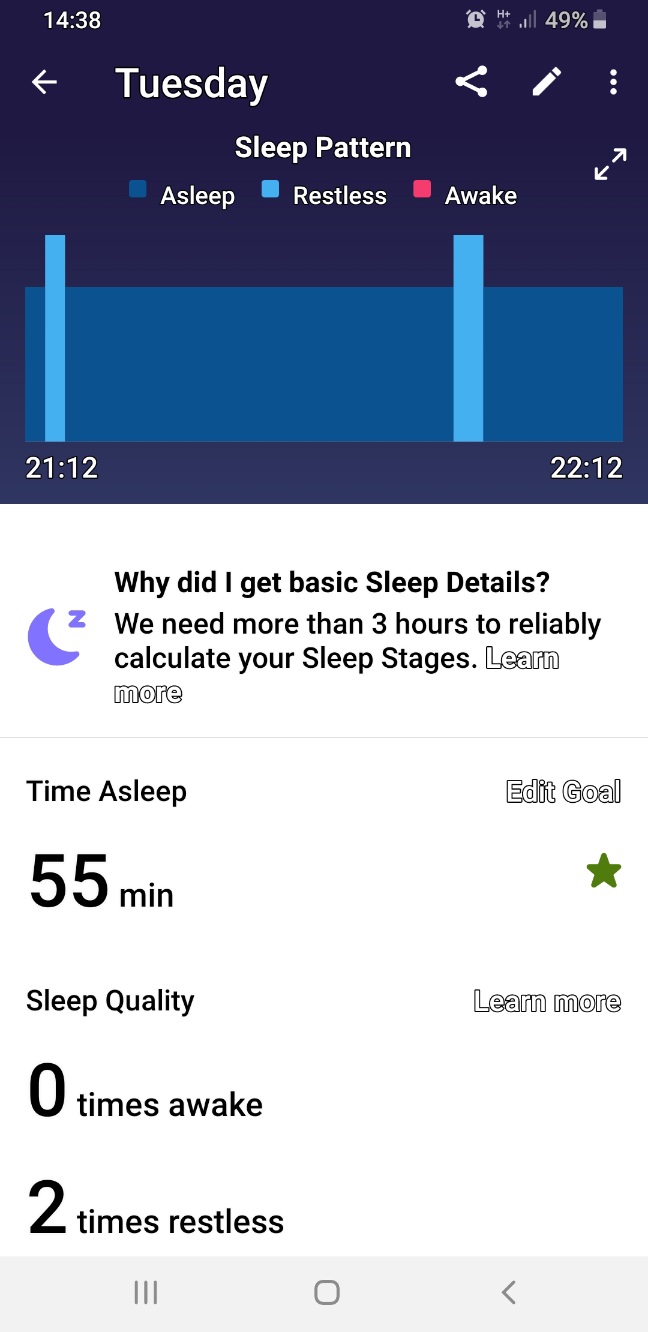
Task: Tap Edit Goal for Time Asleep
Action: click(564, 792)
